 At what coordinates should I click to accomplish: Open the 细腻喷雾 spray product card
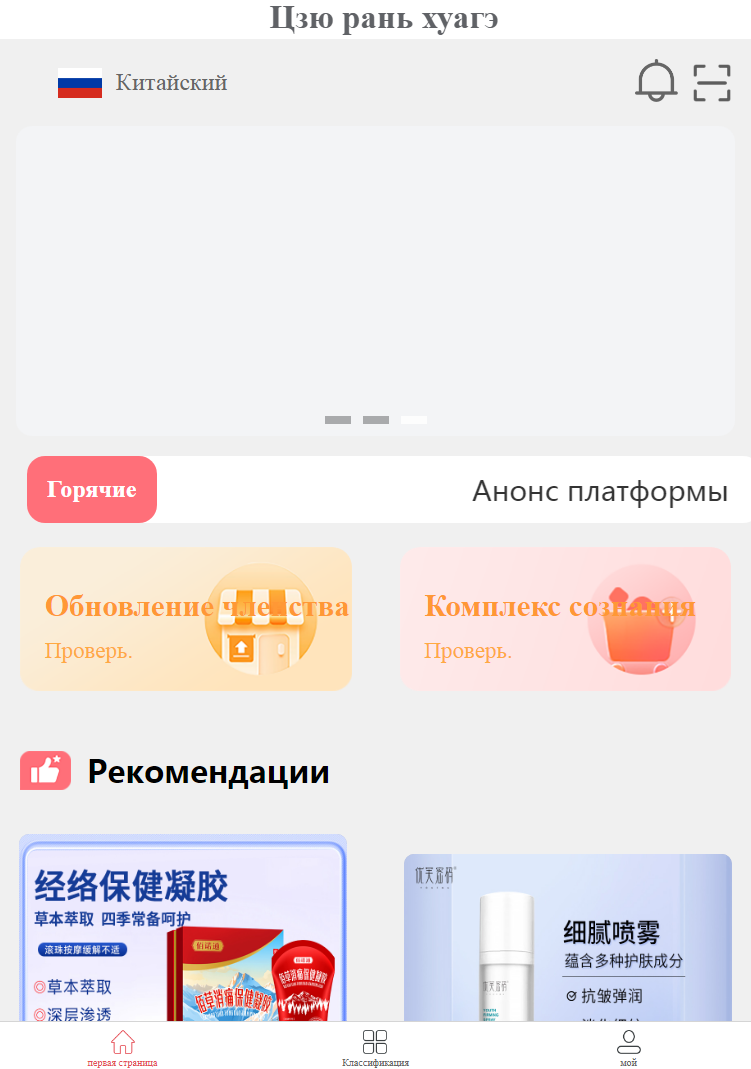pos(567,938)
